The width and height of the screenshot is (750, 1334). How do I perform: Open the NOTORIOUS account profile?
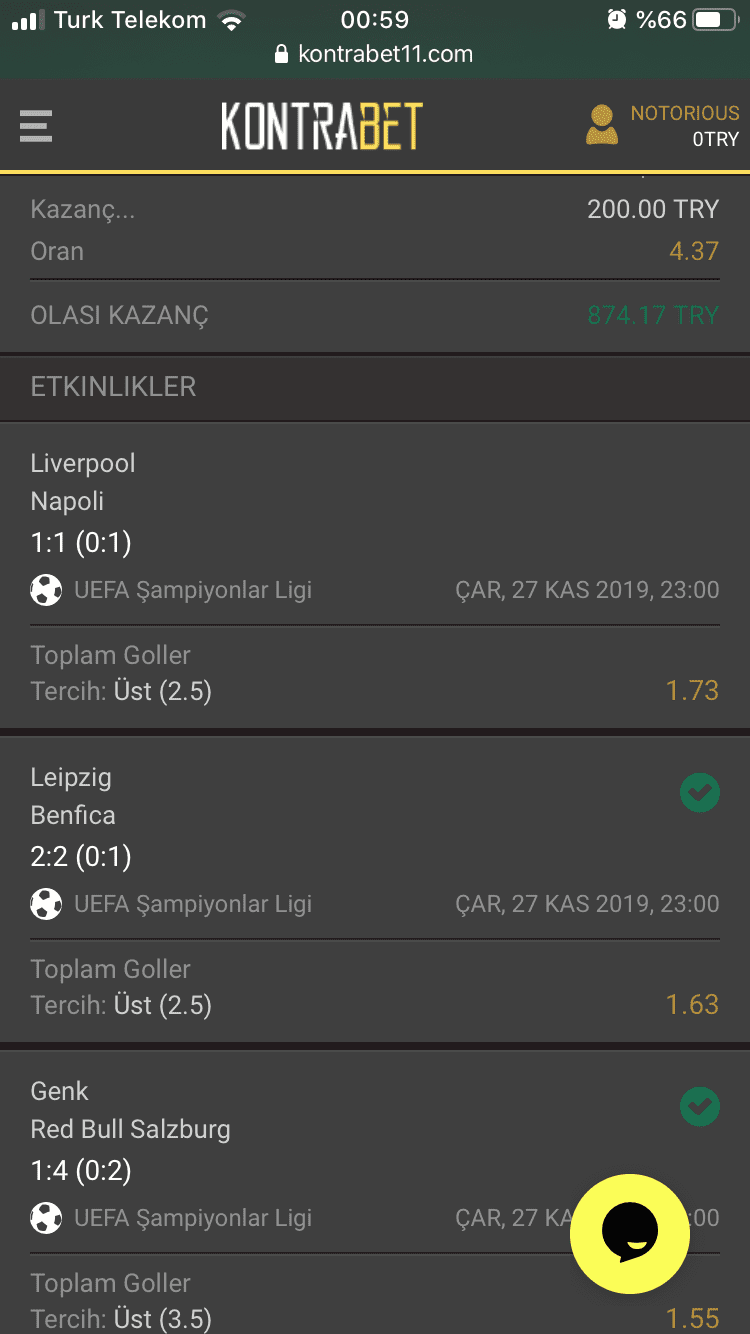point(662,126)
